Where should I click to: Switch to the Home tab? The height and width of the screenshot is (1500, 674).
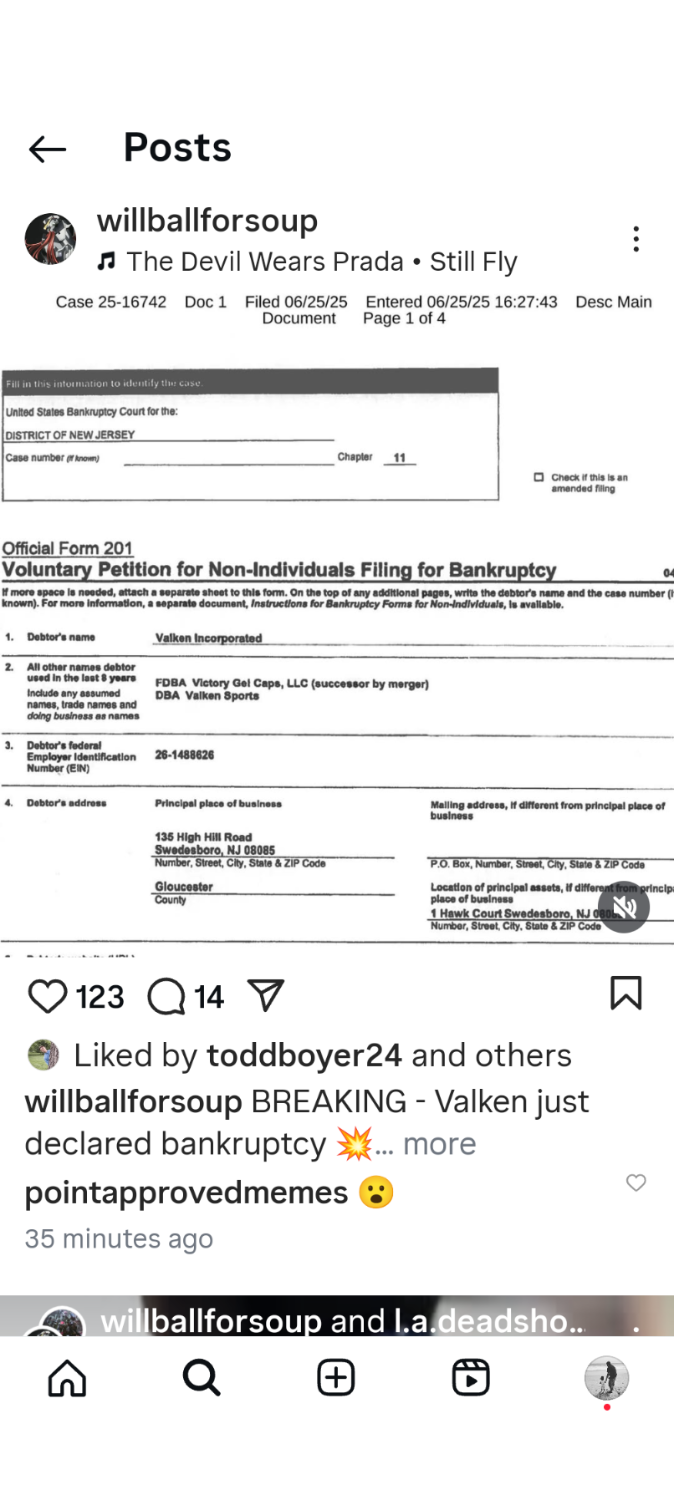click(x=68, y=1378)
